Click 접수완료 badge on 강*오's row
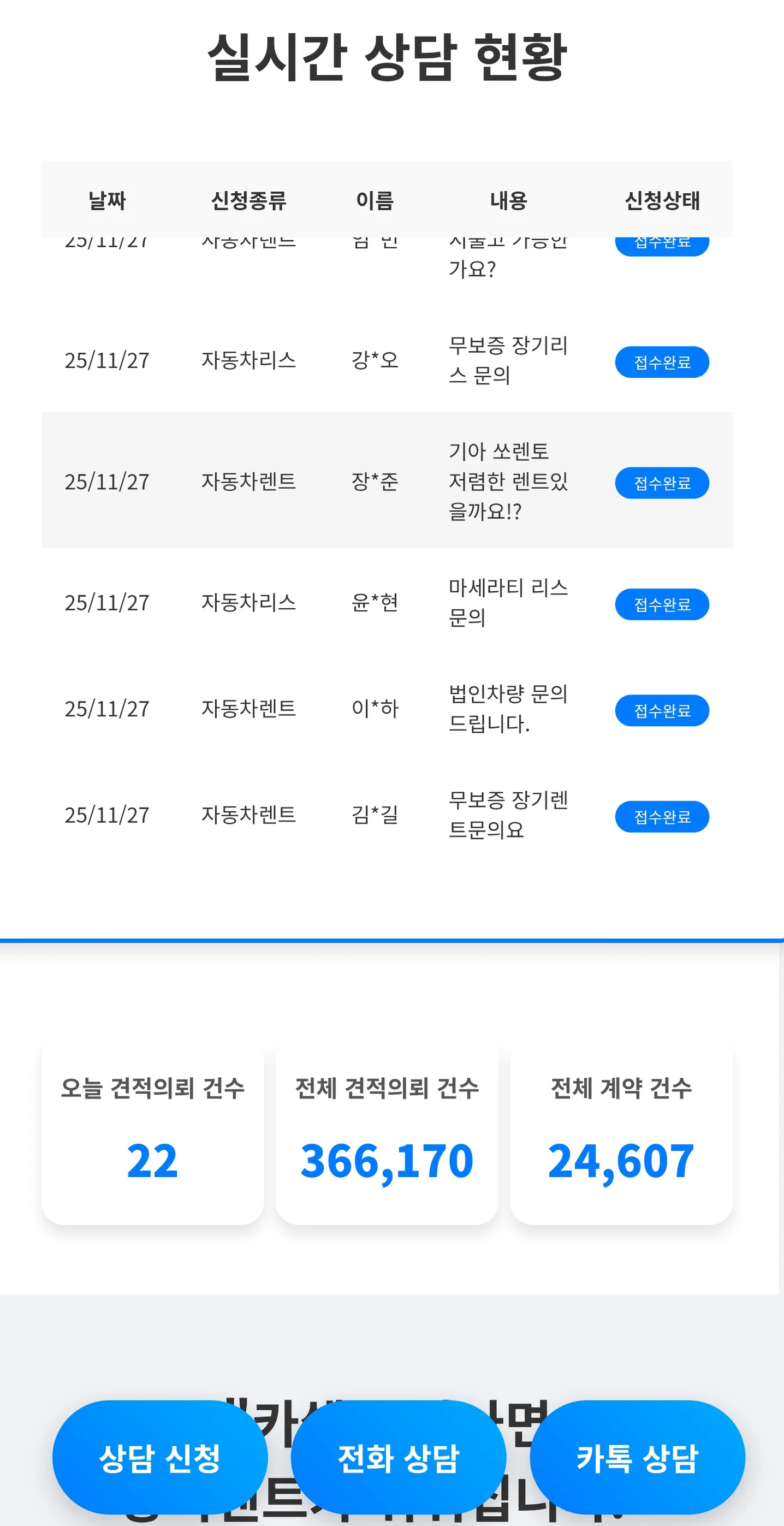 [662, 361]
